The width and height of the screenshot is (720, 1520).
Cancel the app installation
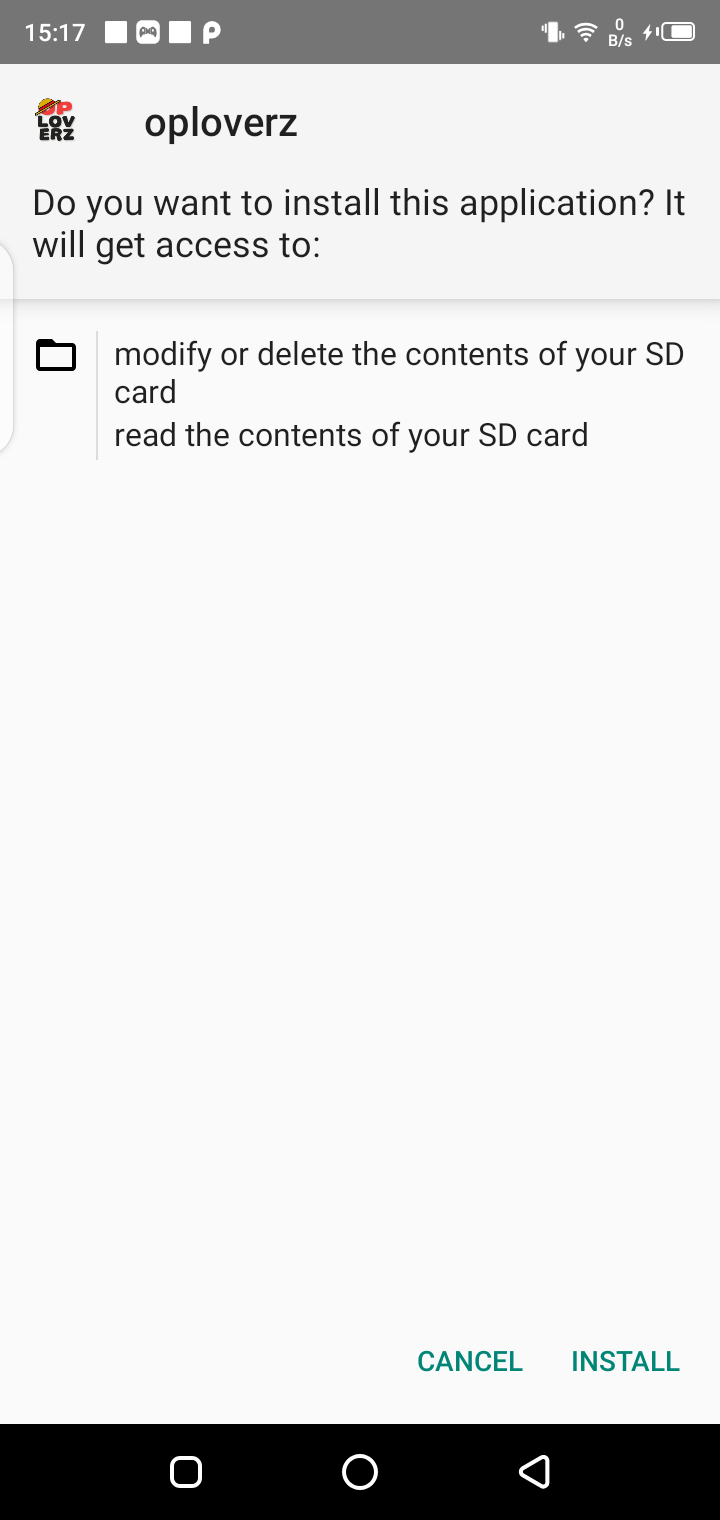coord(470,1361)
